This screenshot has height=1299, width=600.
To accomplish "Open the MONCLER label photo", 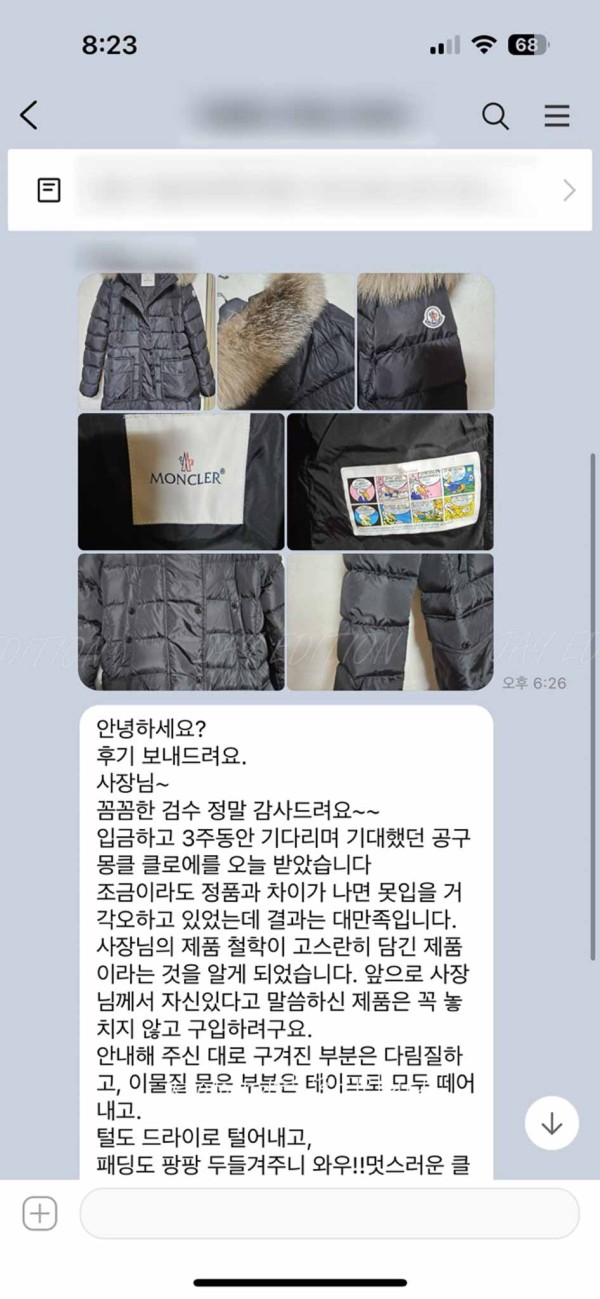I will pyautogui.click(x=181, y=481).
